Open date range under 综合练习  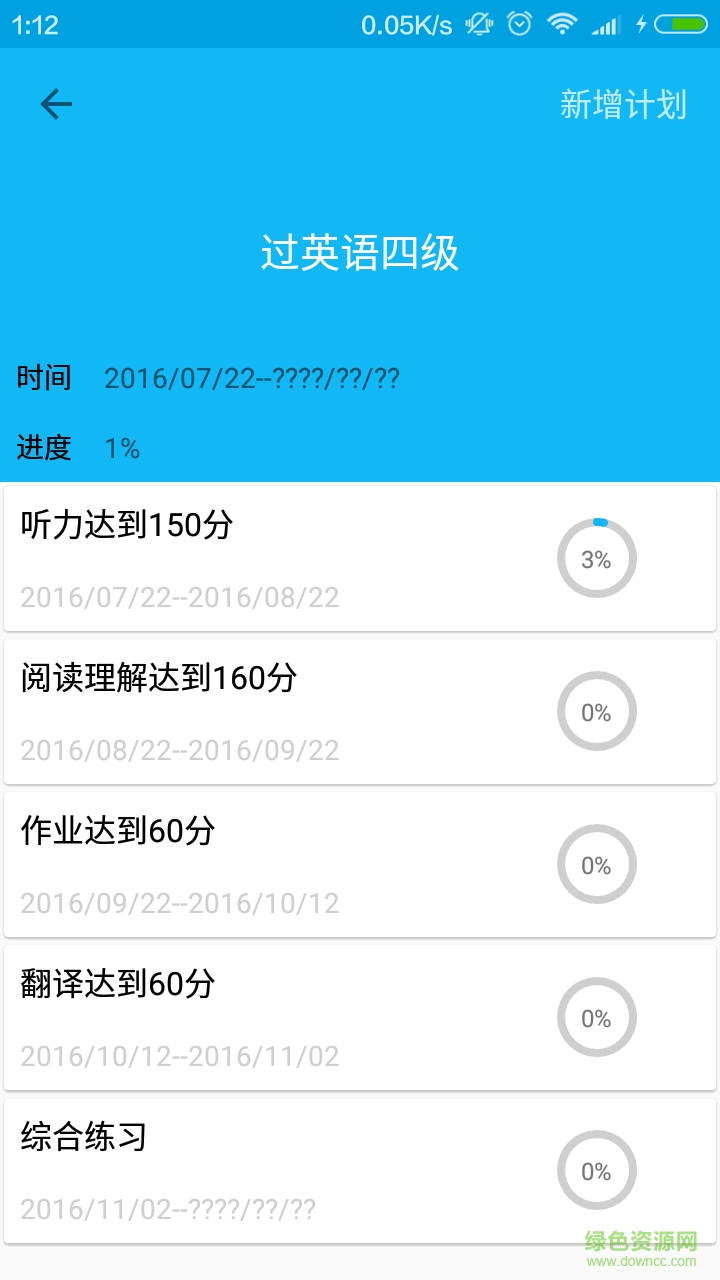coord(167,1209)
